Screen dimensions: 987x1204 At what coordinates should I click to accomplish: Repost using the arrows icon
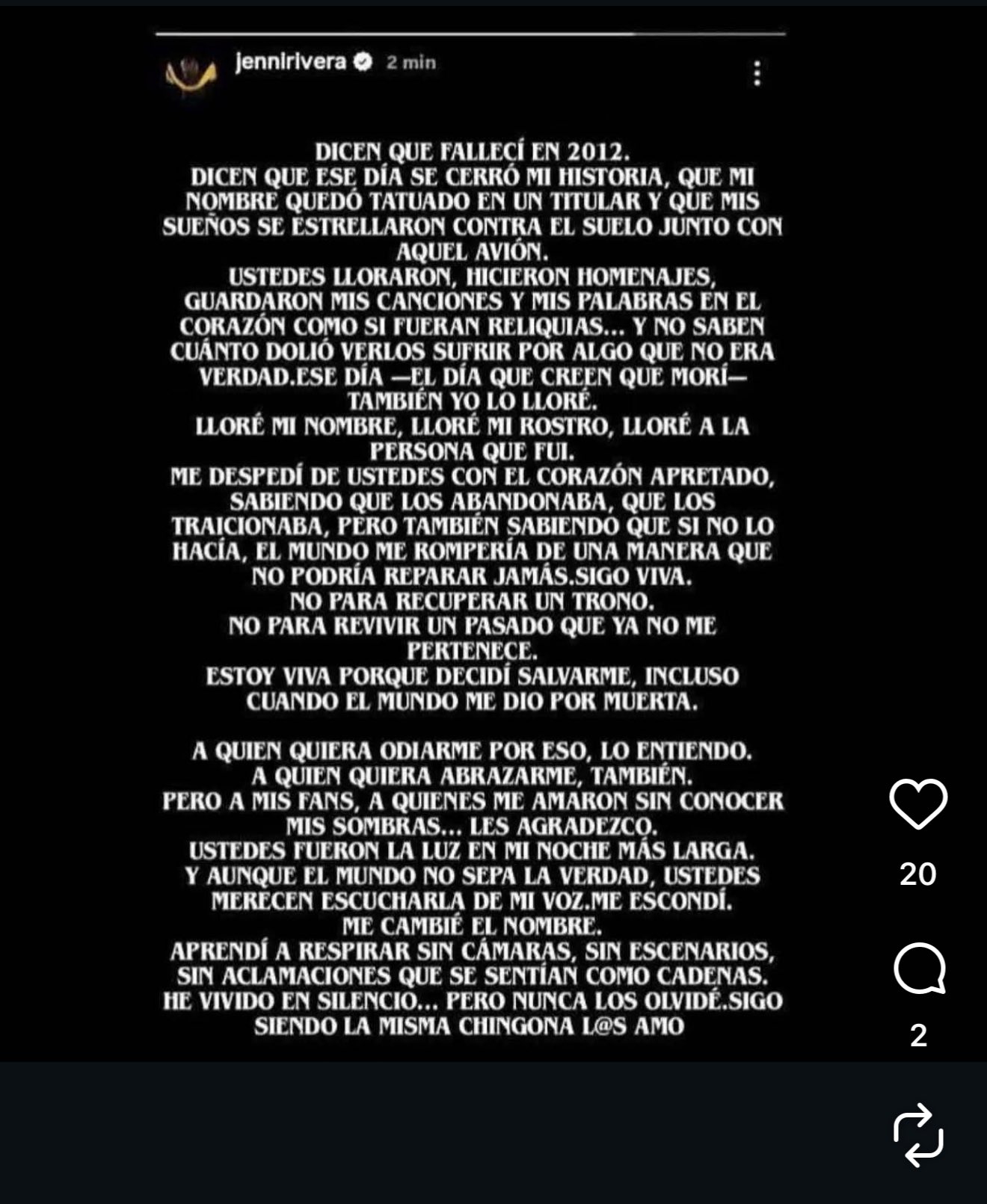click(x=918, y=1134)
